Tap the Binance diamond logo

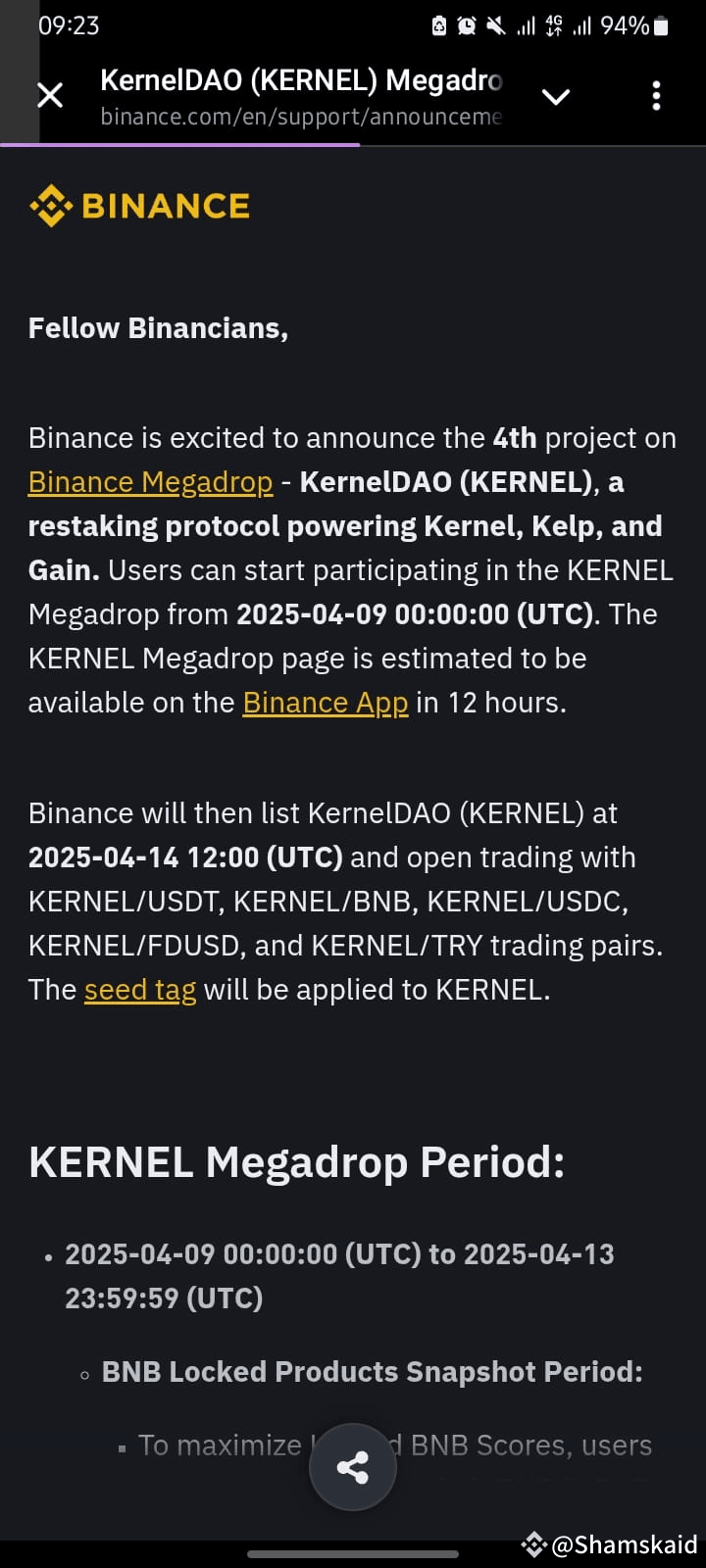(51, 205)
